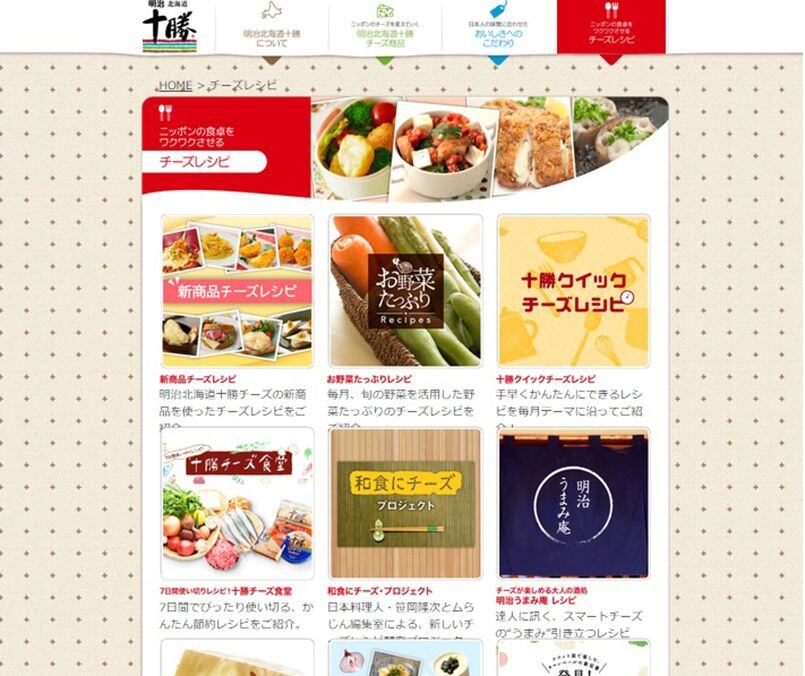Go to HOME via the breadcrumb link
The height and width of the screenshot is (676, 805).
tap(175, 86)
